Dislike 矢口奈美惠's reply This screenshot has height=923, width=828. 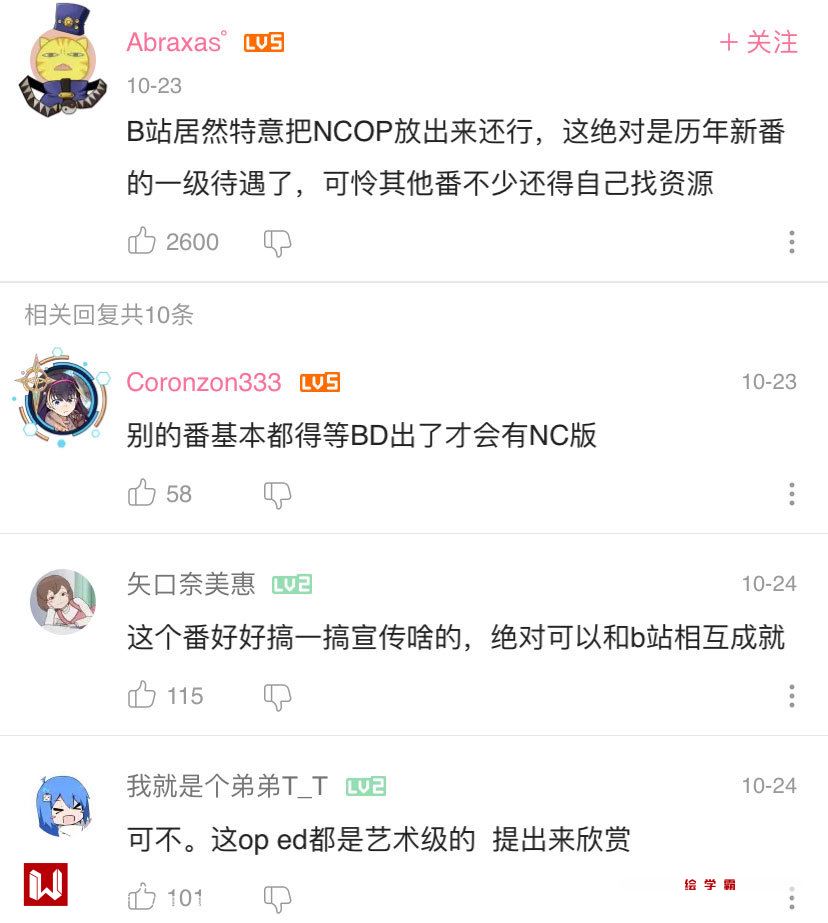point(277,696)
